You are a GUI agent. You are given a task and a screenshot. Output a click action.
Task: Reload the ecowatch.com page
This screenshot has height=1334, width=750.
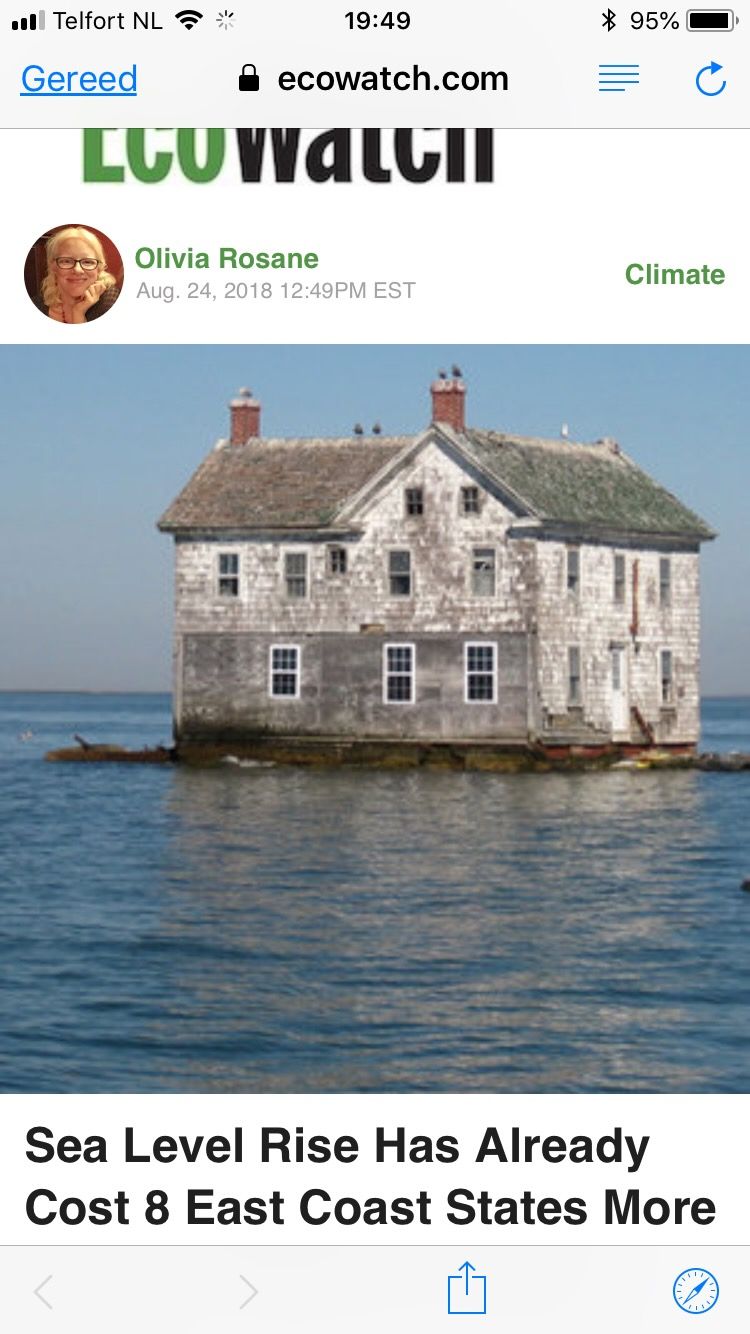710,79
